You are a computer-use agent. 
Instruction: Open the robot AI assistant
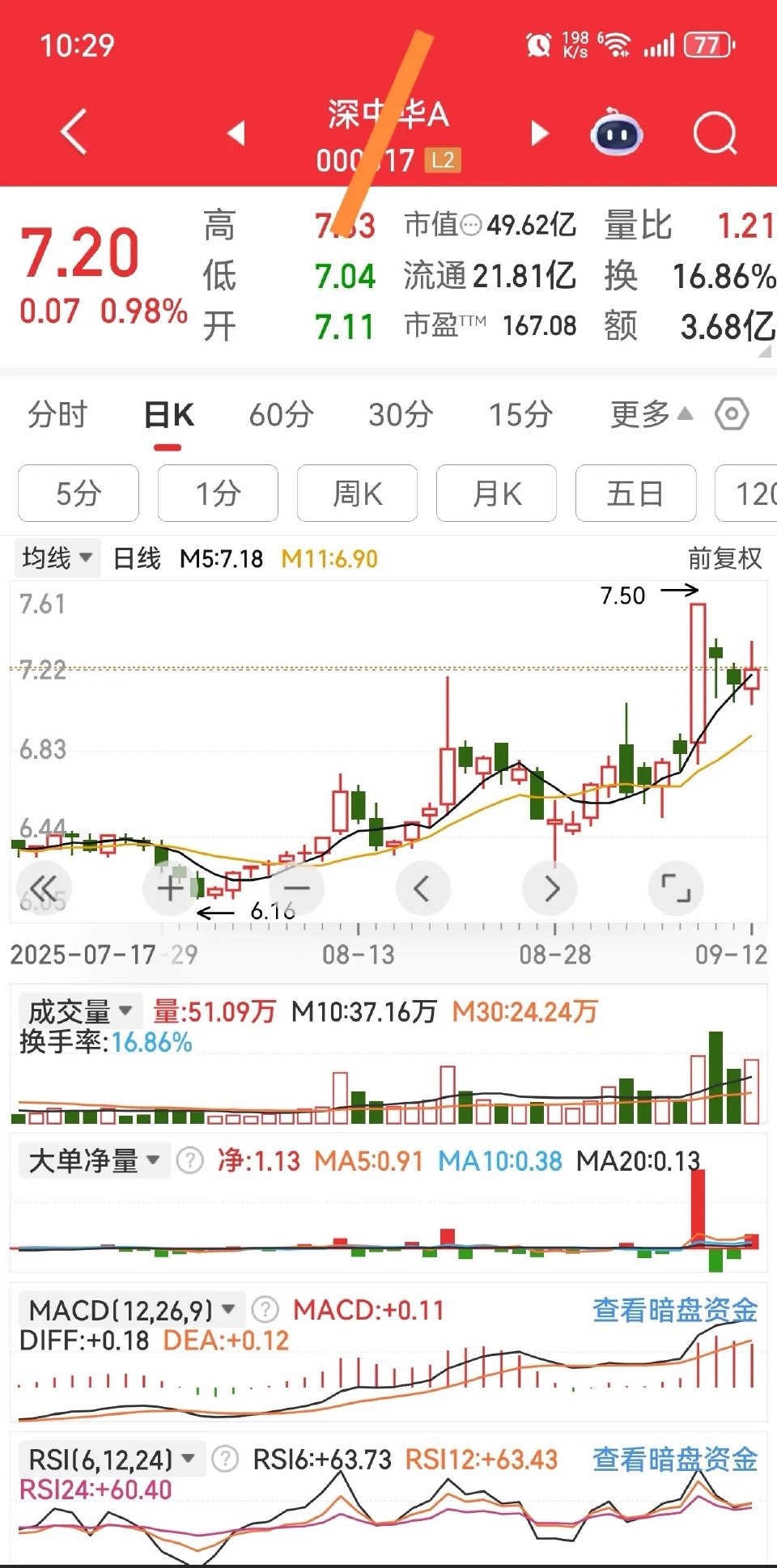[617, 133]
